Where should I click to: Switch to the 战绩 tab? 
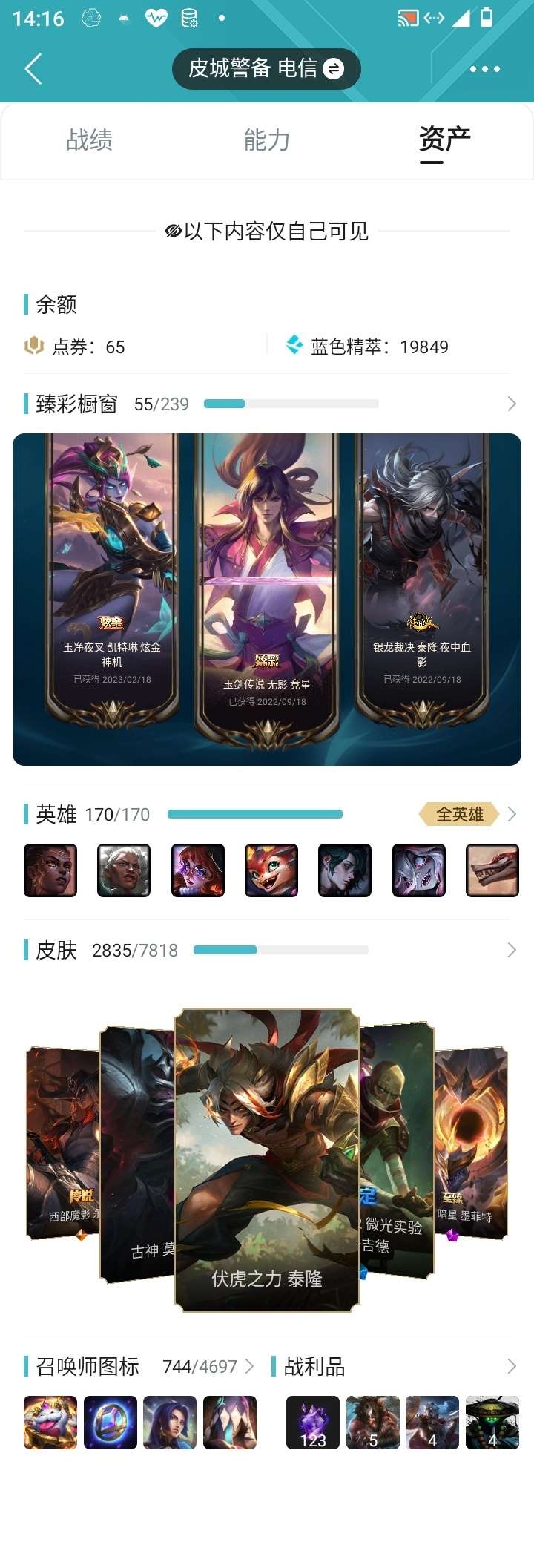coord(89,140)
